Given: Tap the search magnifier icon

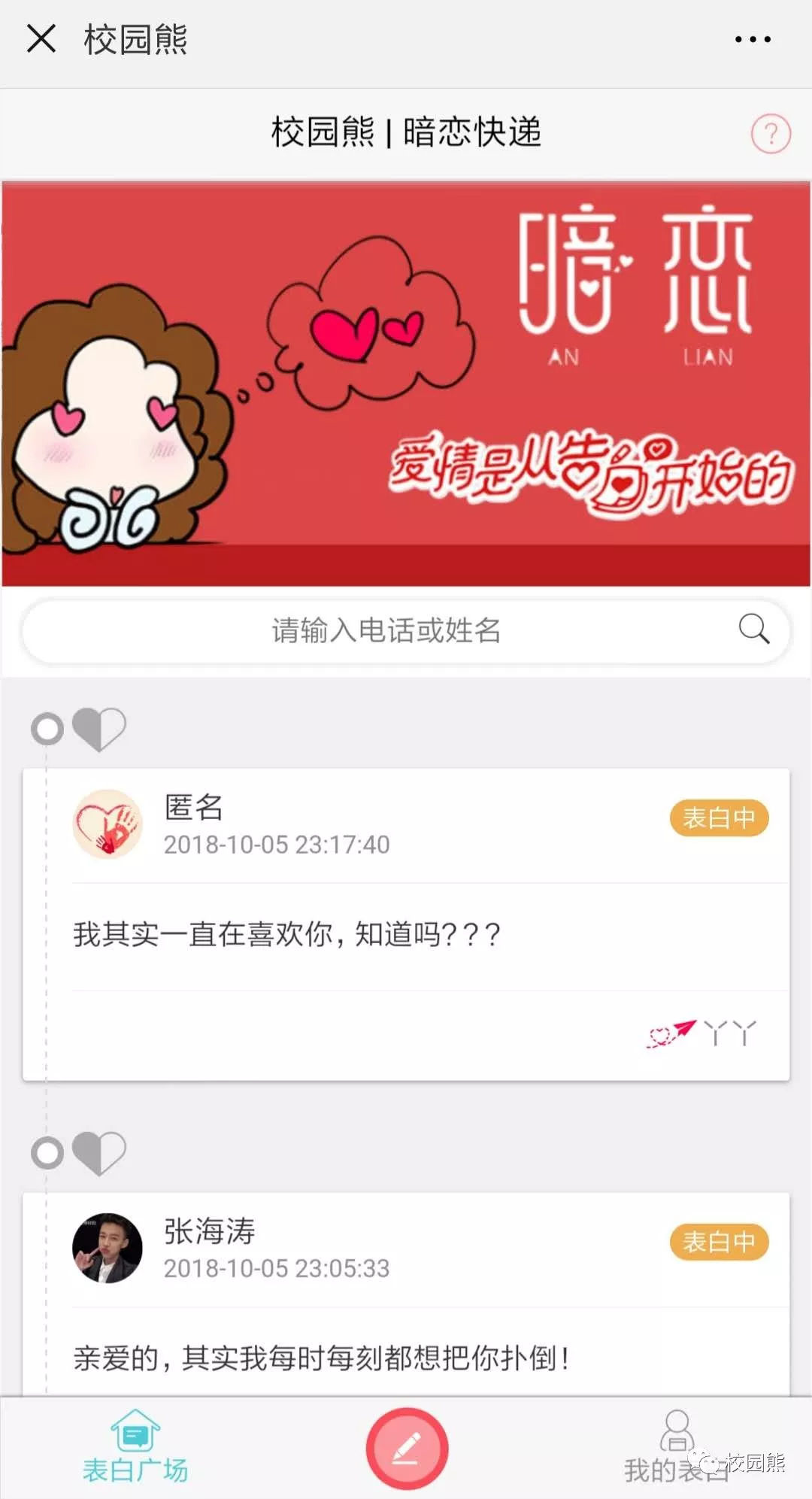Looking at the screenshot, I should pos(752,631).
